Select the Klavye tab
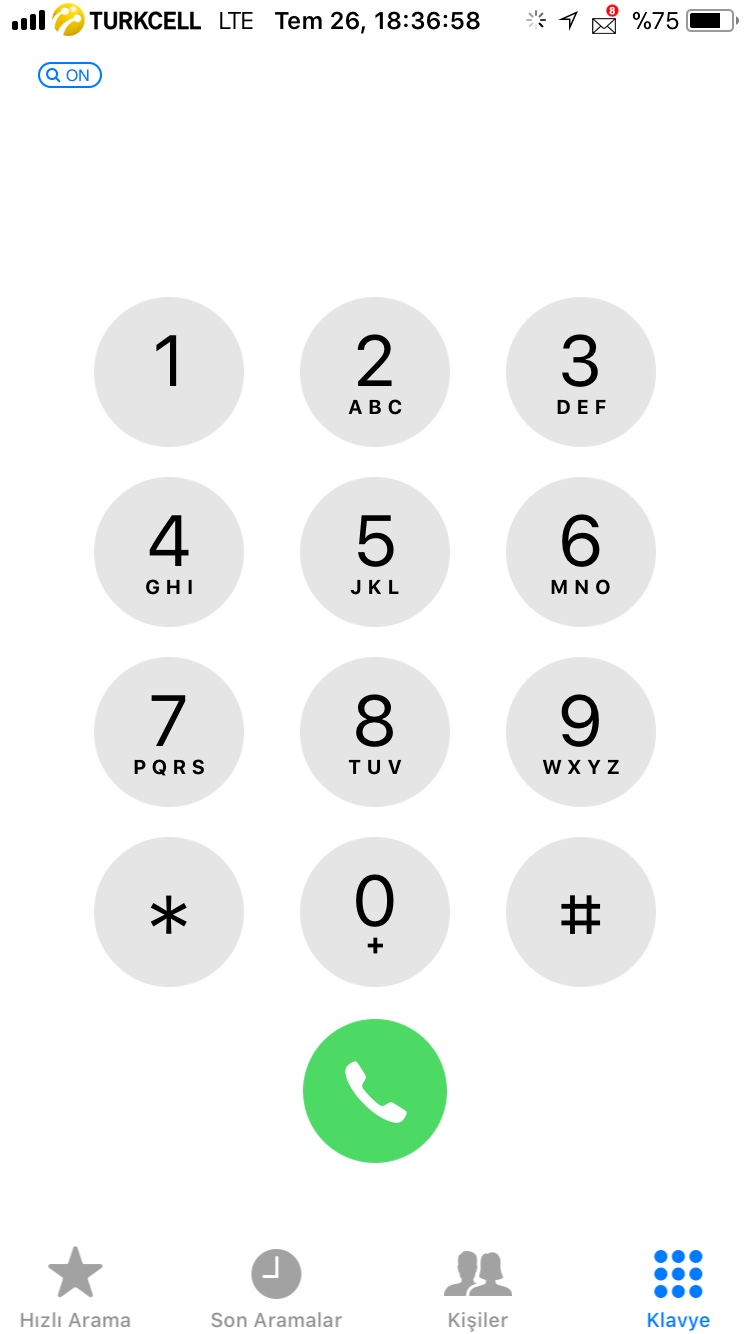This screenshot has width=750, height=1334. (678, 1287)
